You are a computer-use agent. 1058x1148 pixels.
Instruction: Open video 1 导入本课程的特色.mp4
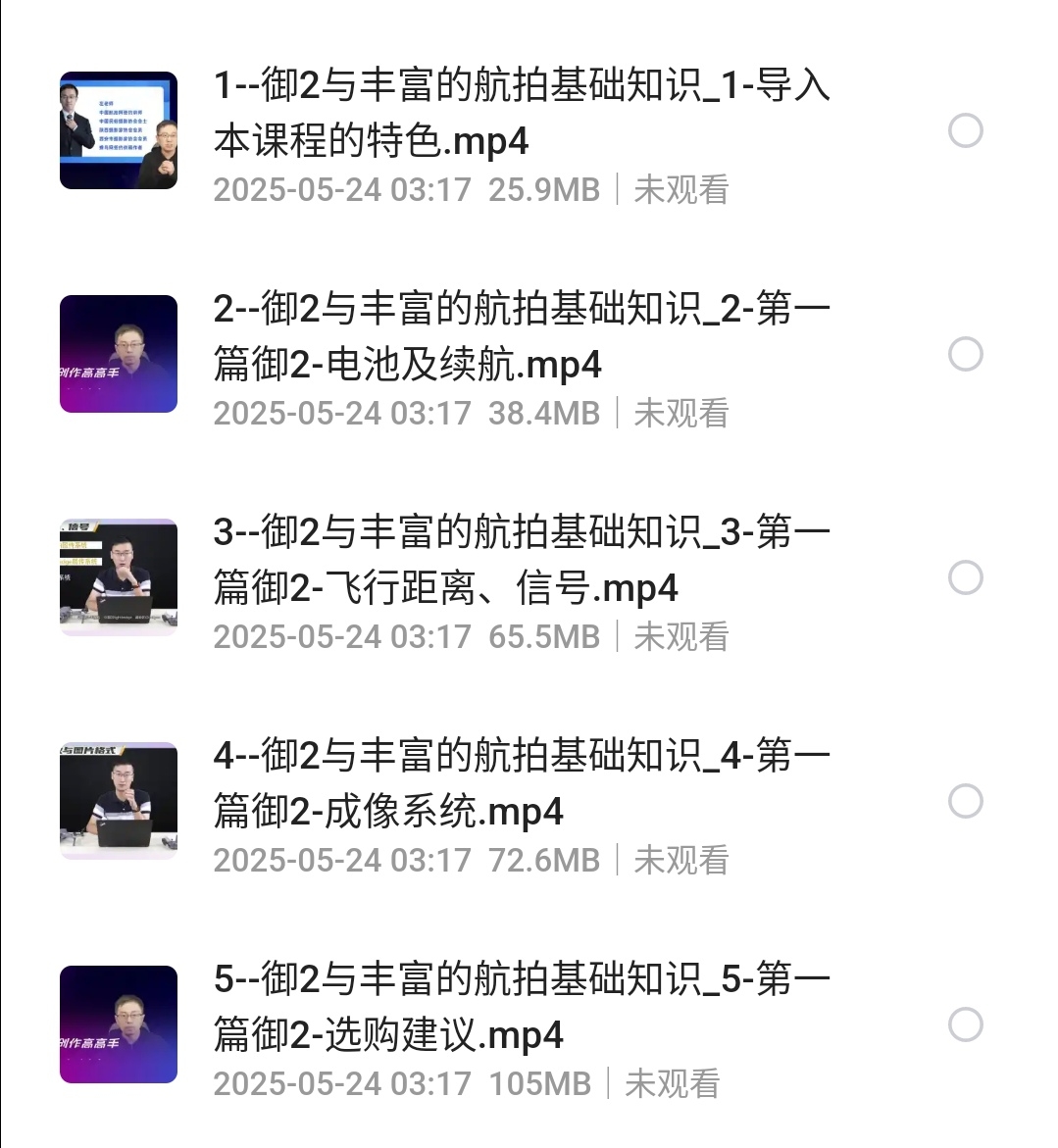pos(520,114)
